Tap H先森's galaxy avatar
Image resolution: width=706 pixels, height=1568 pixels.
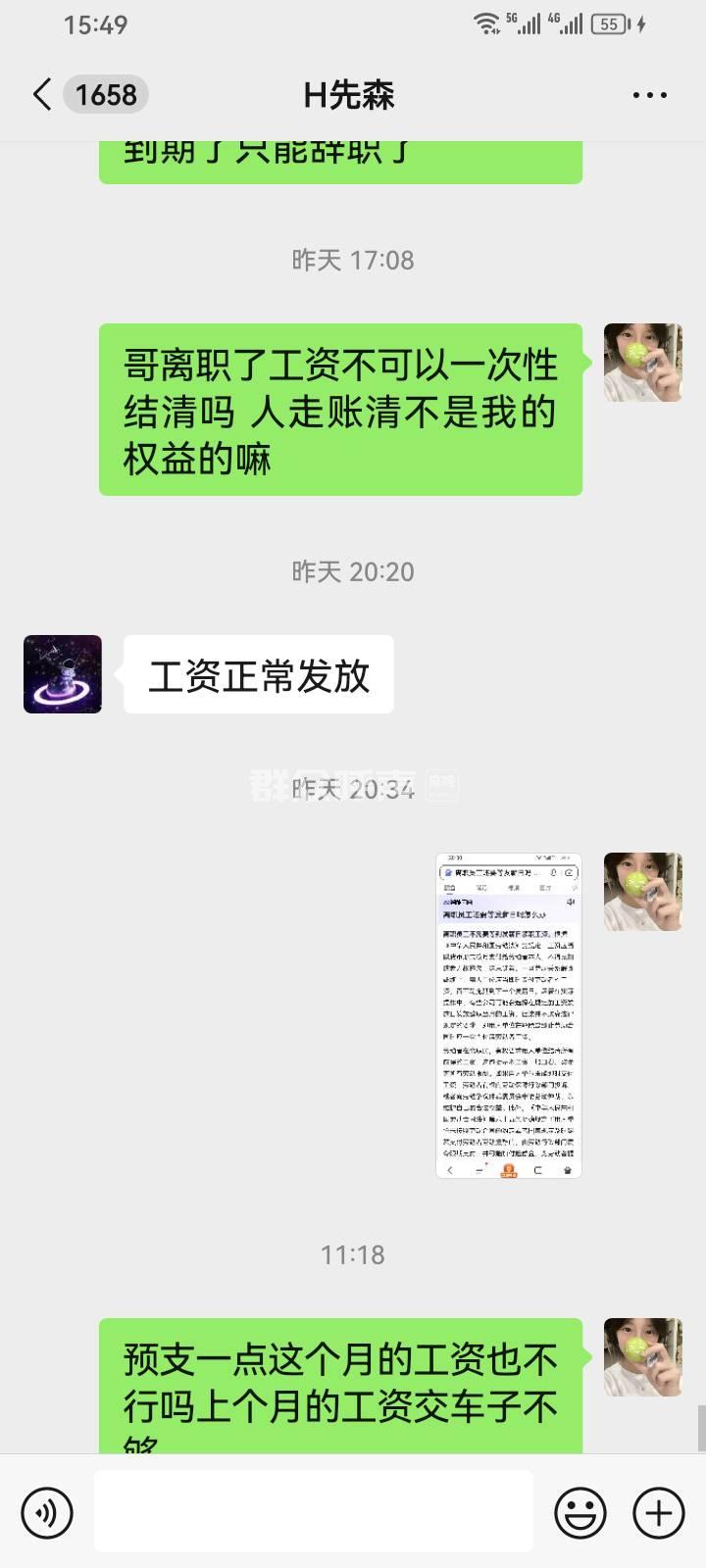(63, 674)
